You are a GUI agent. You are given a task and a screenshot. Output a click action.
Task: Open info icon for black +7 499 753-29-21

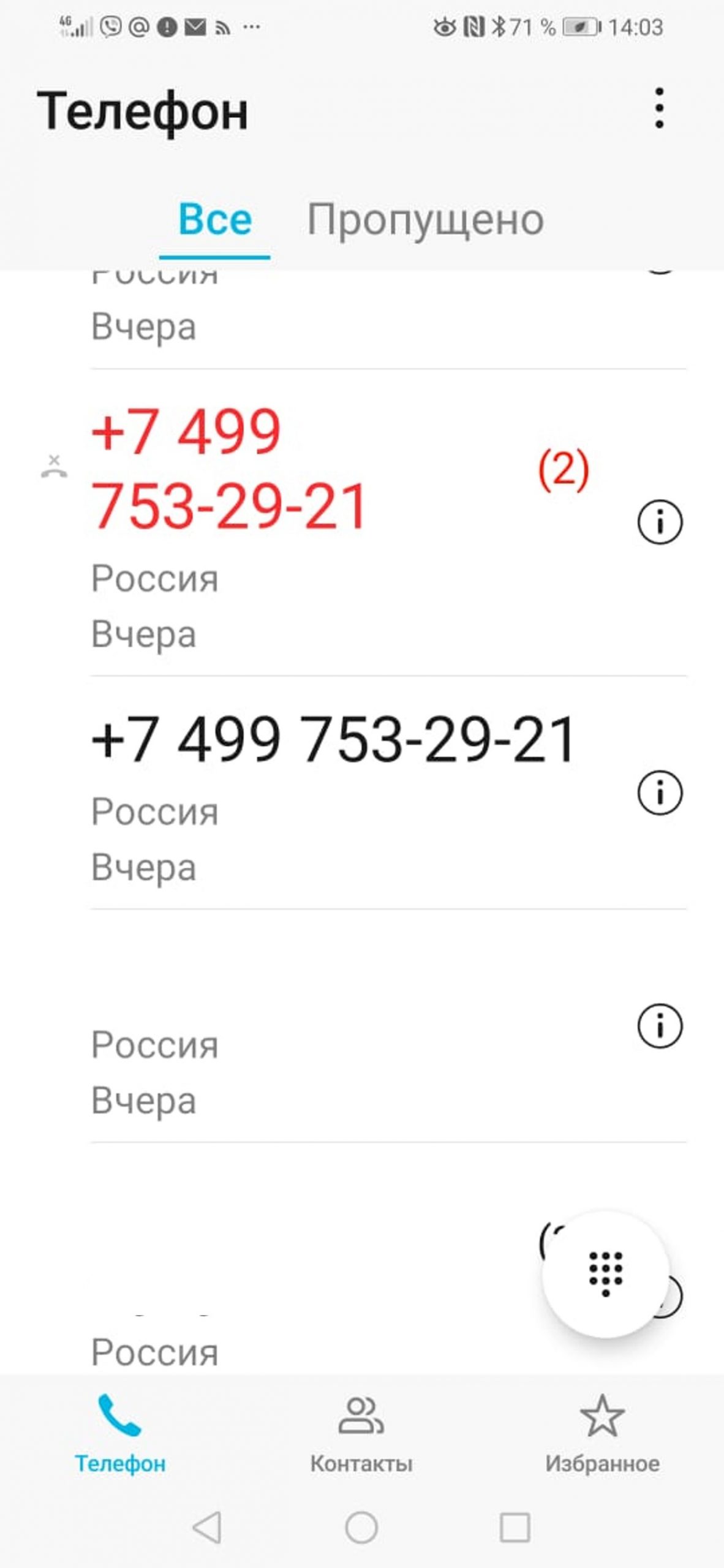[x=660, y=793]
